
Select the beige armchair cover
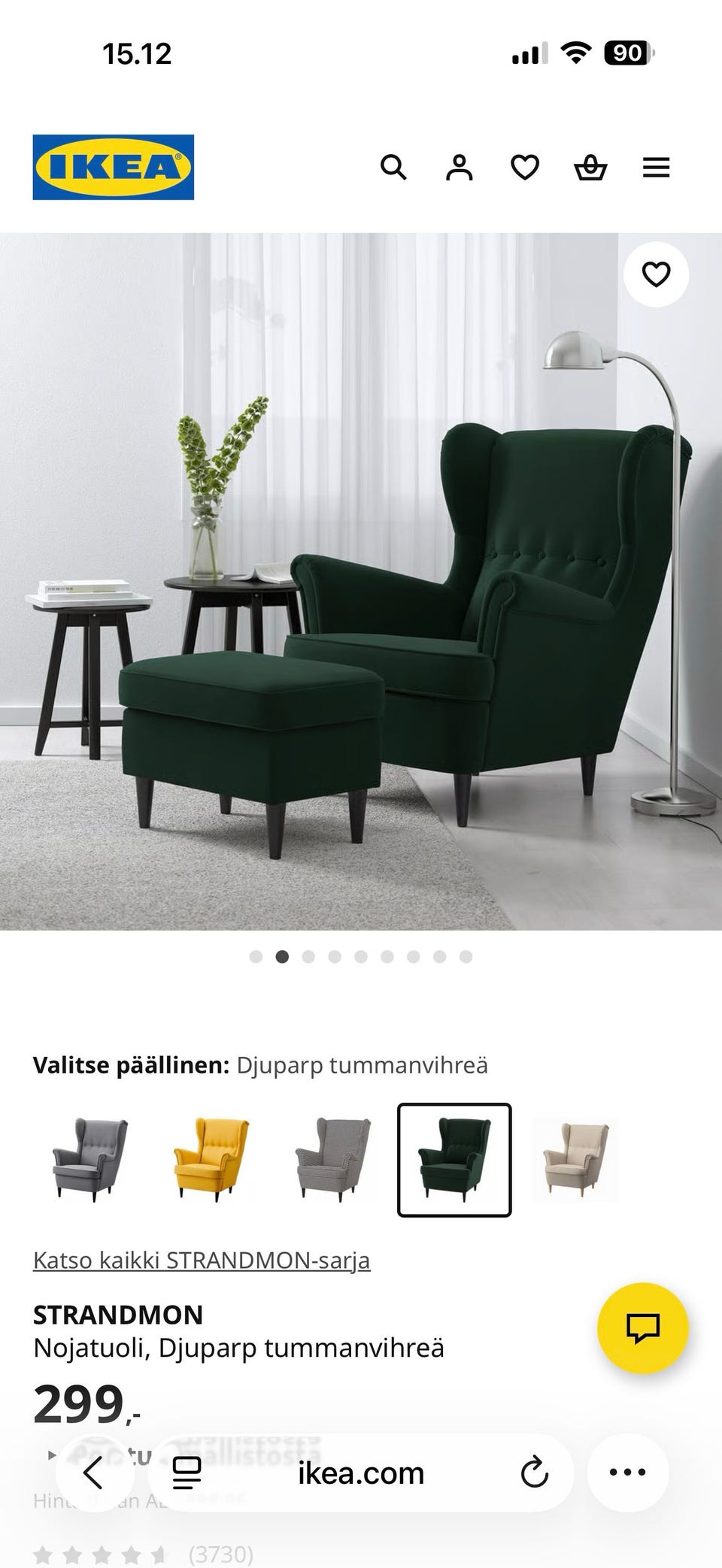(x=575, y=1160)
